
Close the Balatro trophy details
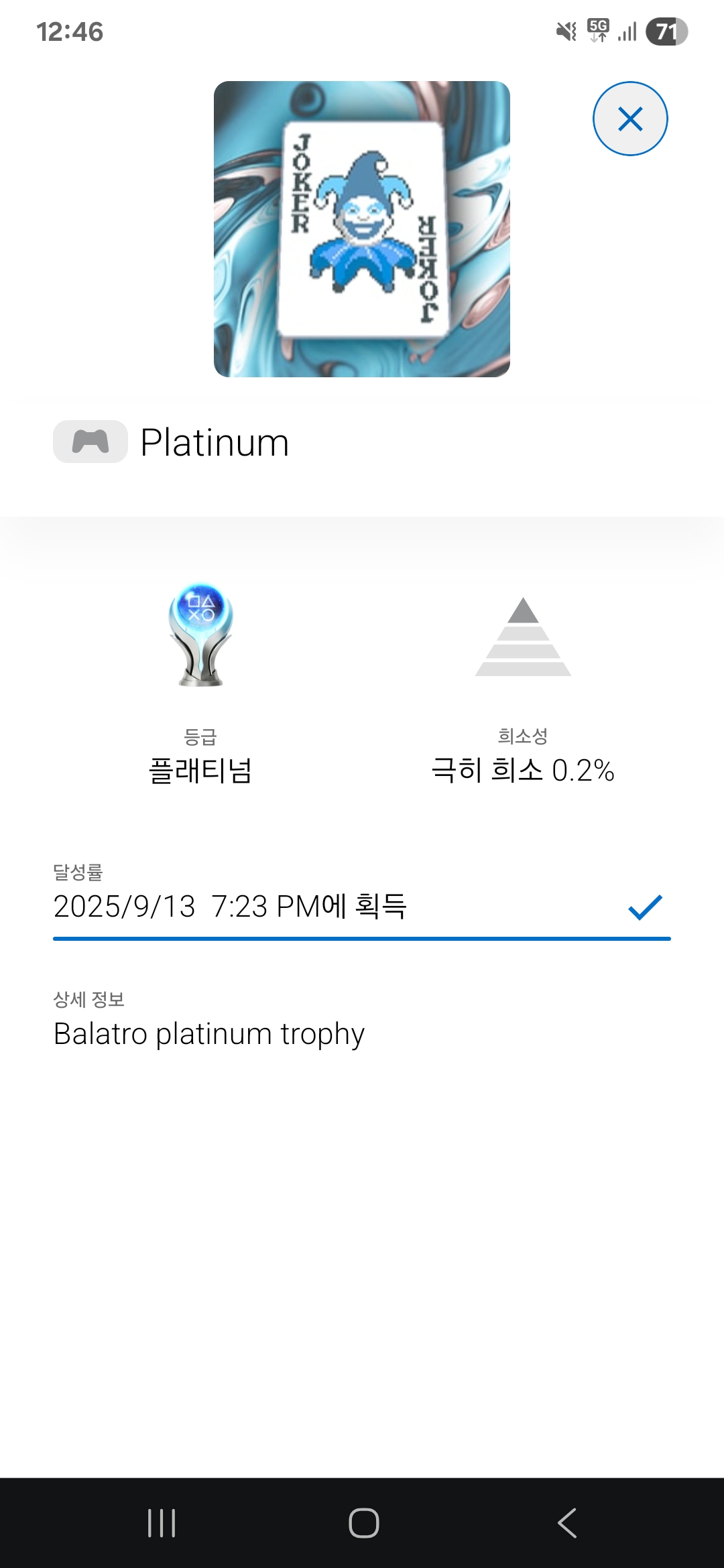coord(630,119)
